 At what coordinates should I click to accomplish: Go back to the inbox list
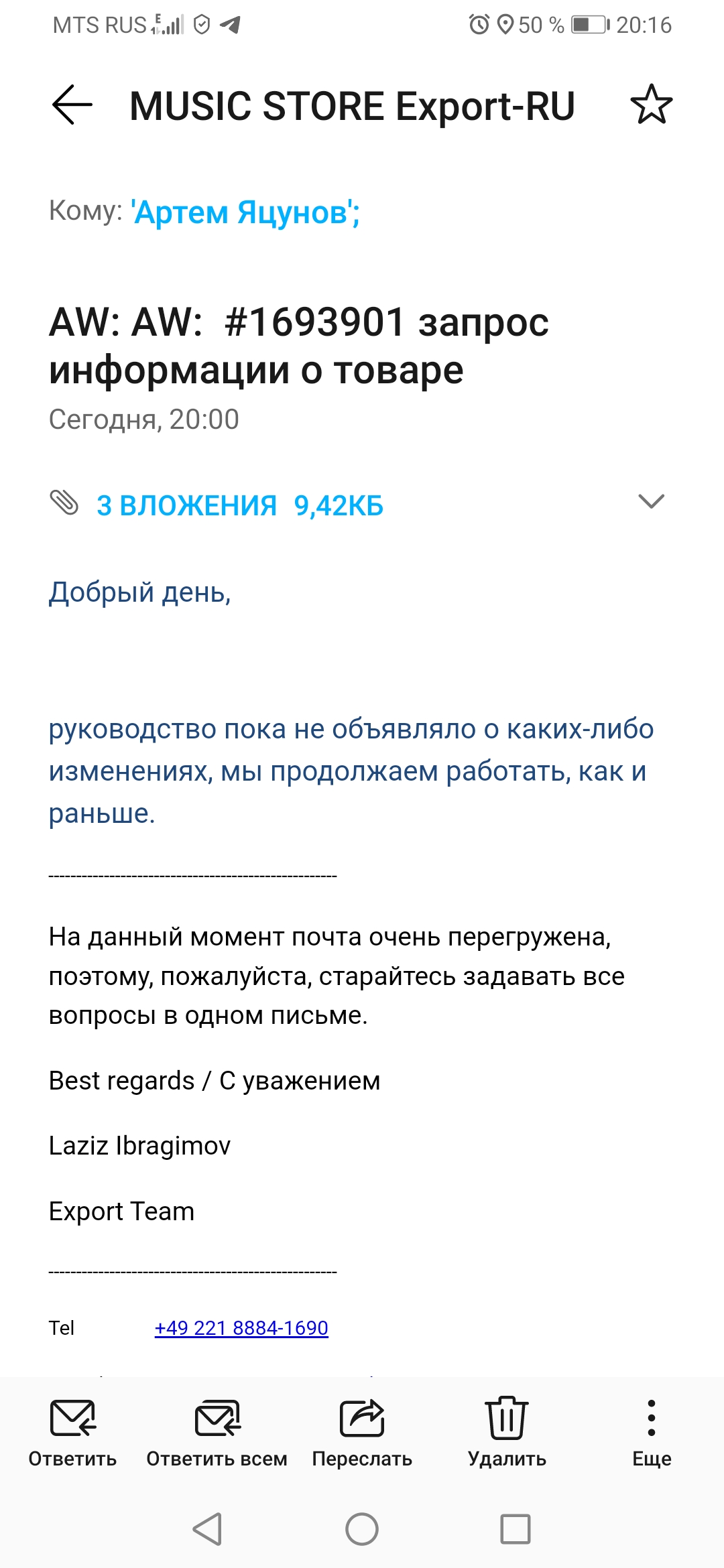point(72,105)
